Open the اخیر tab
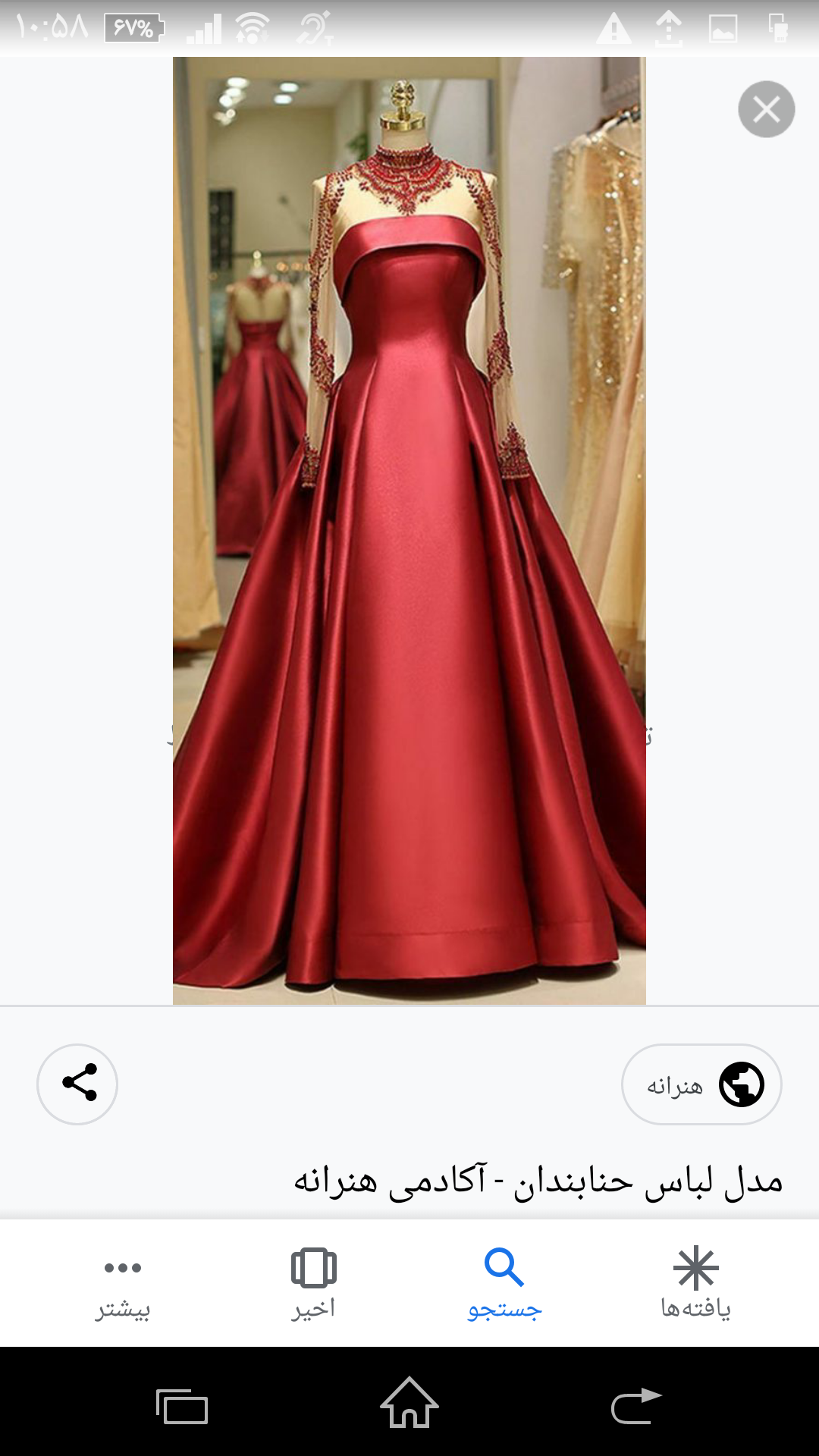 [x=313, y=1283]
